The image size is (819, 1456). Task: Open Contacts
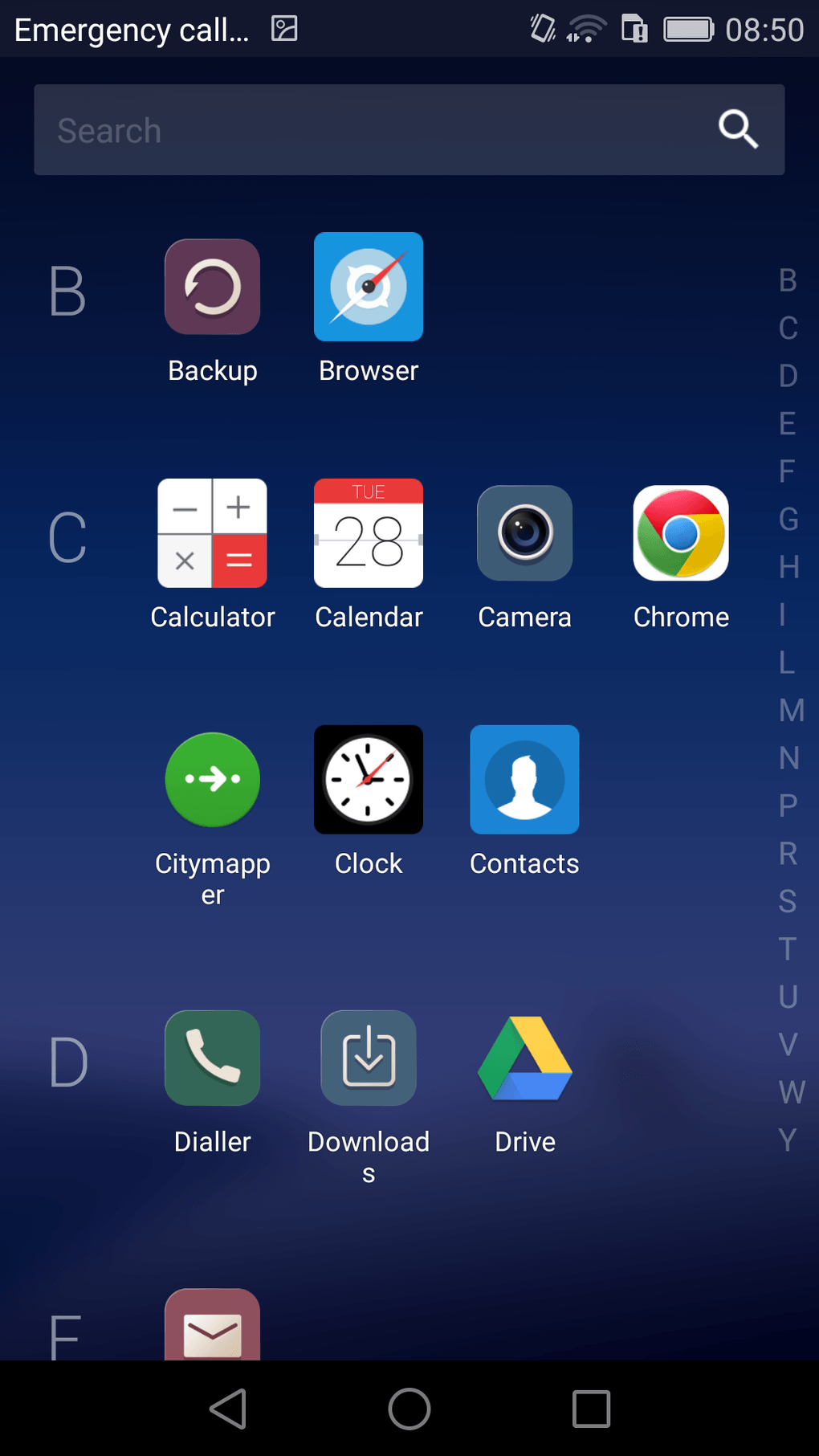click(x=524, y=780)
